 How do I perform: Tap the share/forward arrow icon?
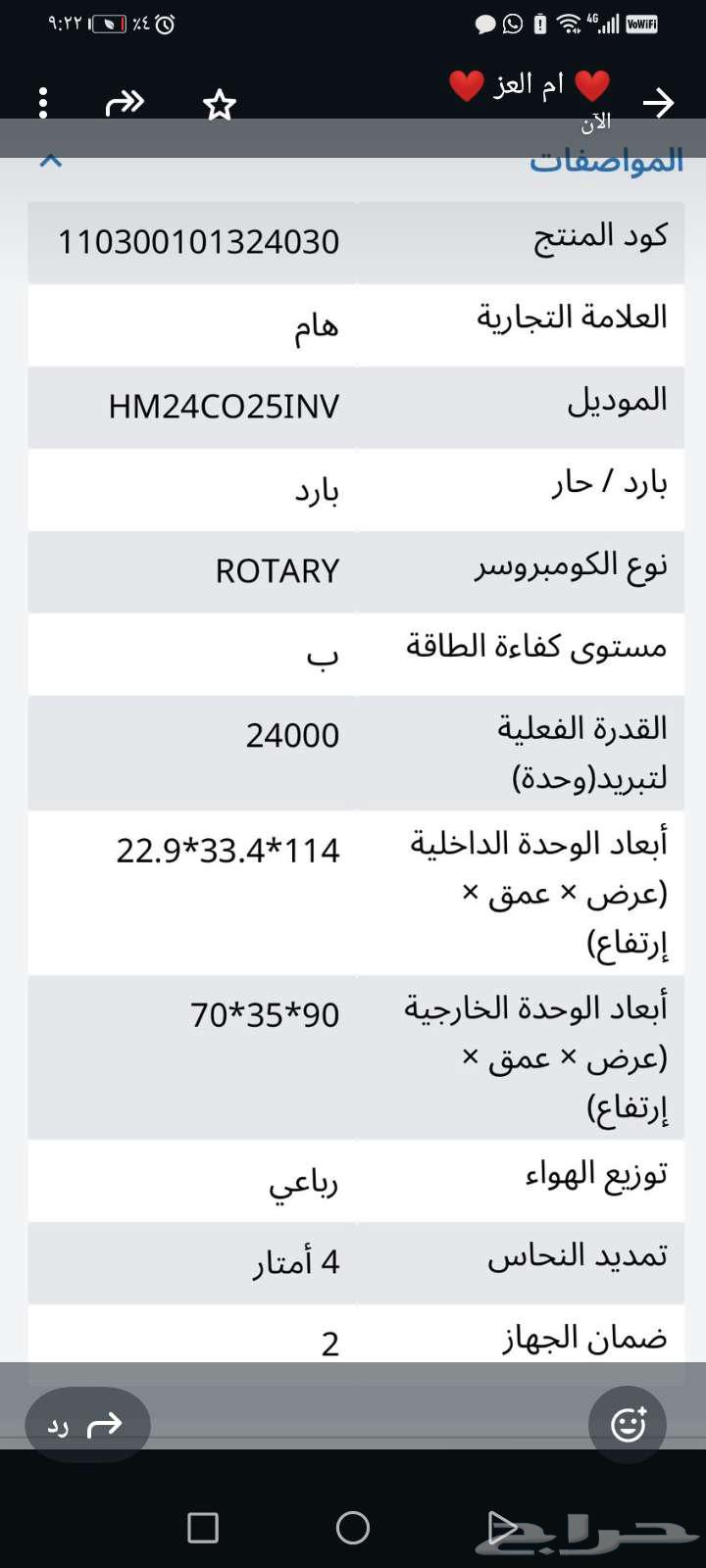tap(125, 102)
